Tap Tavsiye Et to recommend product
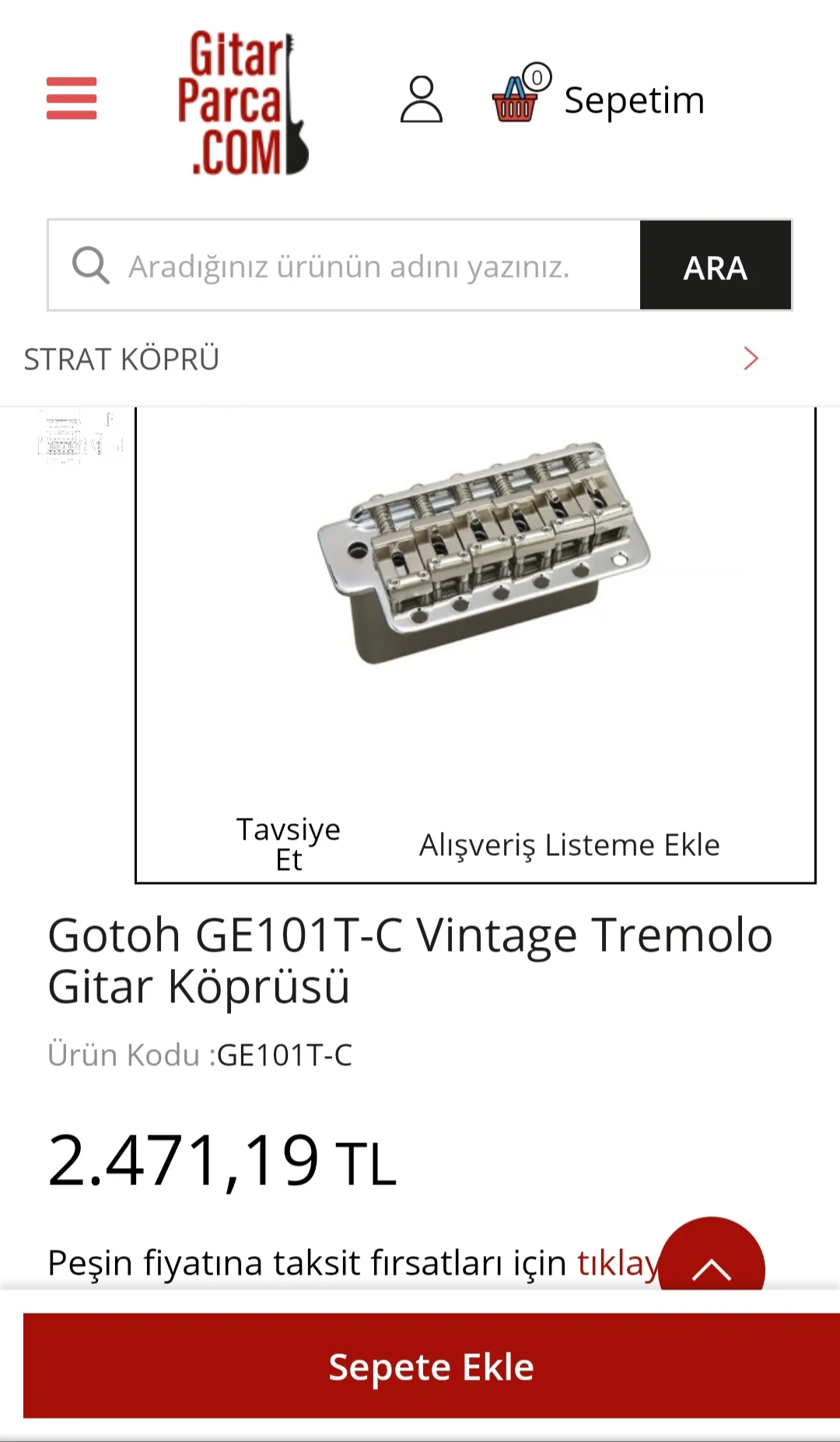The height and width of the screenshot is (1442, 840). tap(289, 844)
